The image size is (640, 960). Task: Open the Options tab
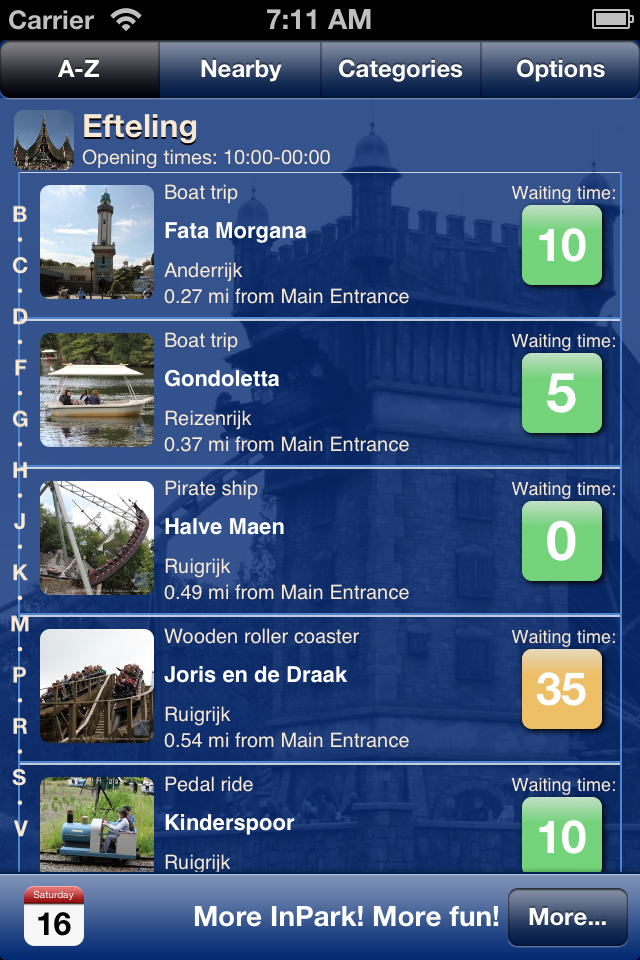tap(560, 69)
